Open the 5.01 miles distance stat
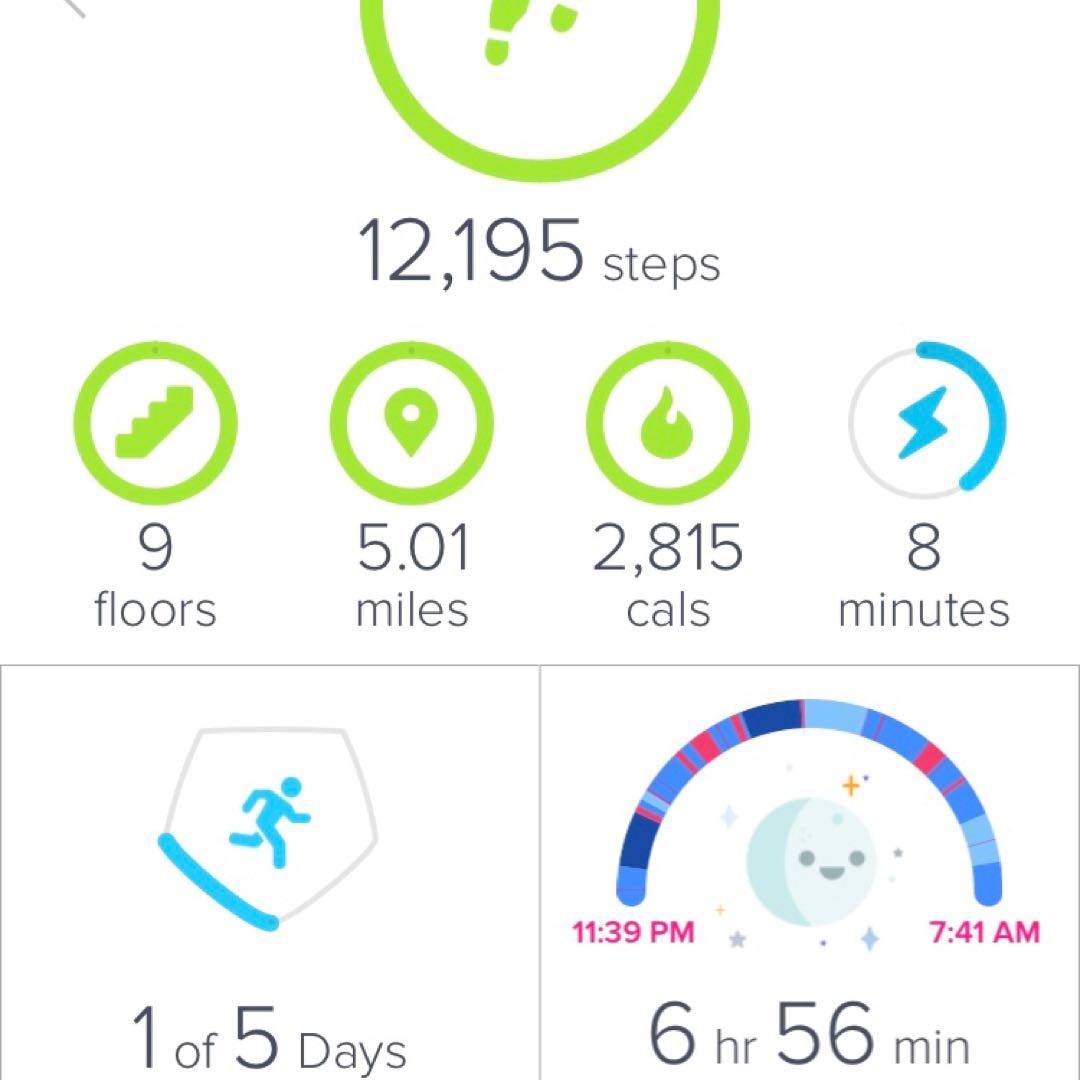The width and height of the screenshot is (1080, 1080). point(411,420)
